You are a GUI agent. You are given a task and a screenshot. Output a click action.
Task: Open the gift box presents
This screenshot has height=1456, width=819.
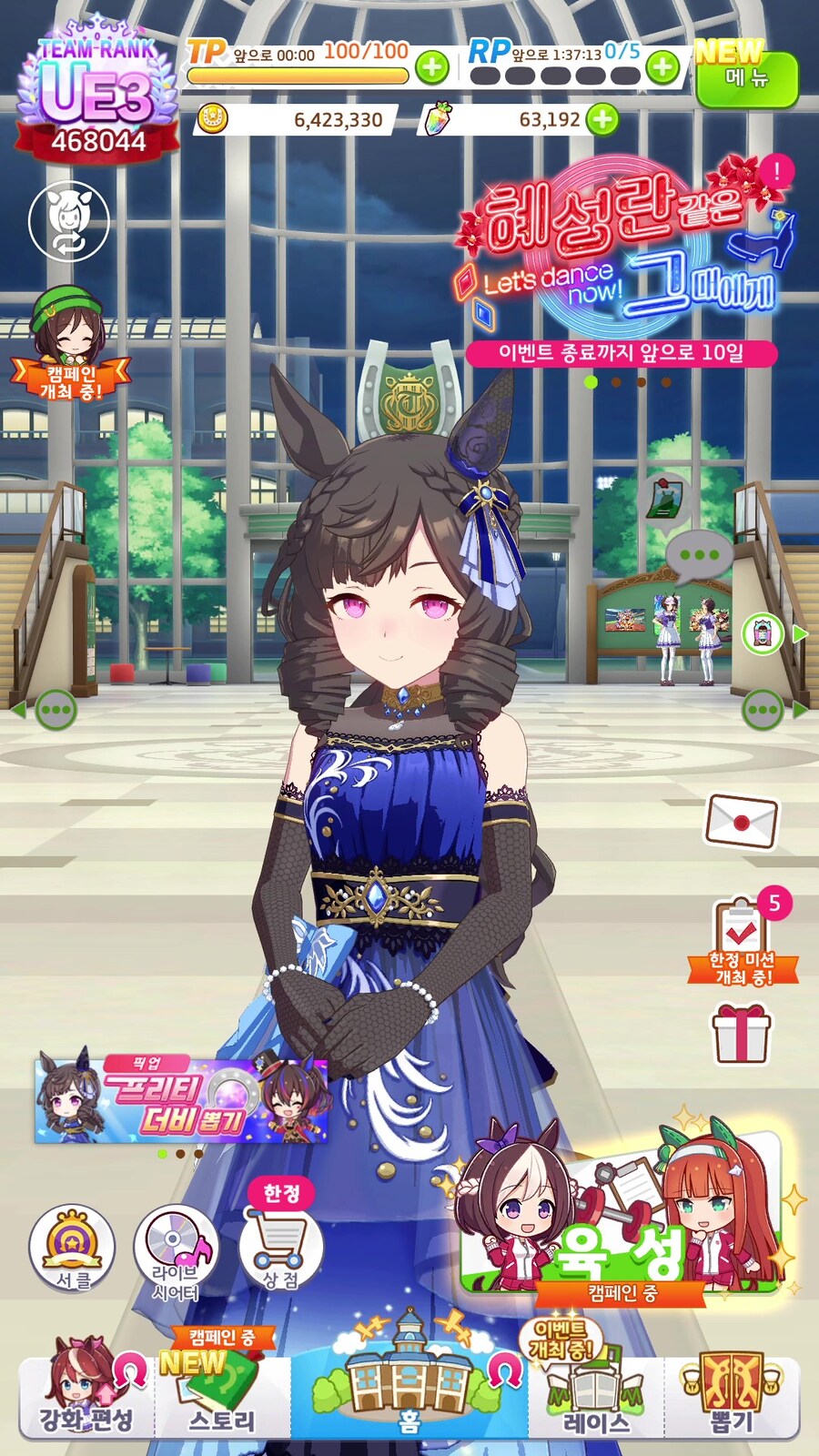741,1034
